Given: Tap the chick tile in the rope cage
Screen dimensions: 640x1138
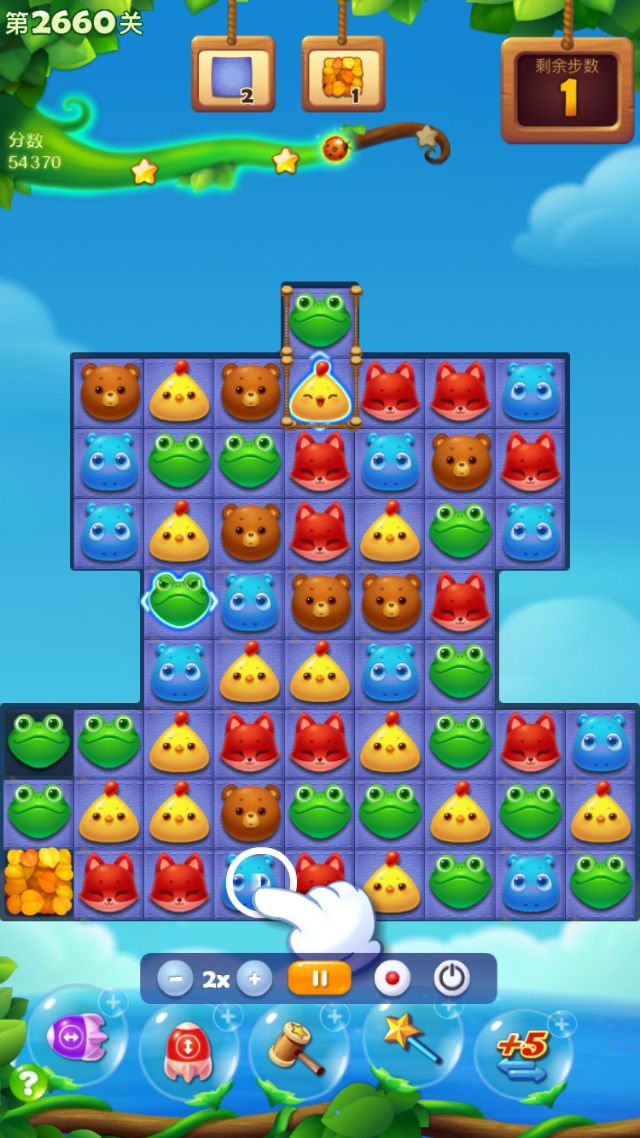Looking at the screenshot, I should pos(320,392).
